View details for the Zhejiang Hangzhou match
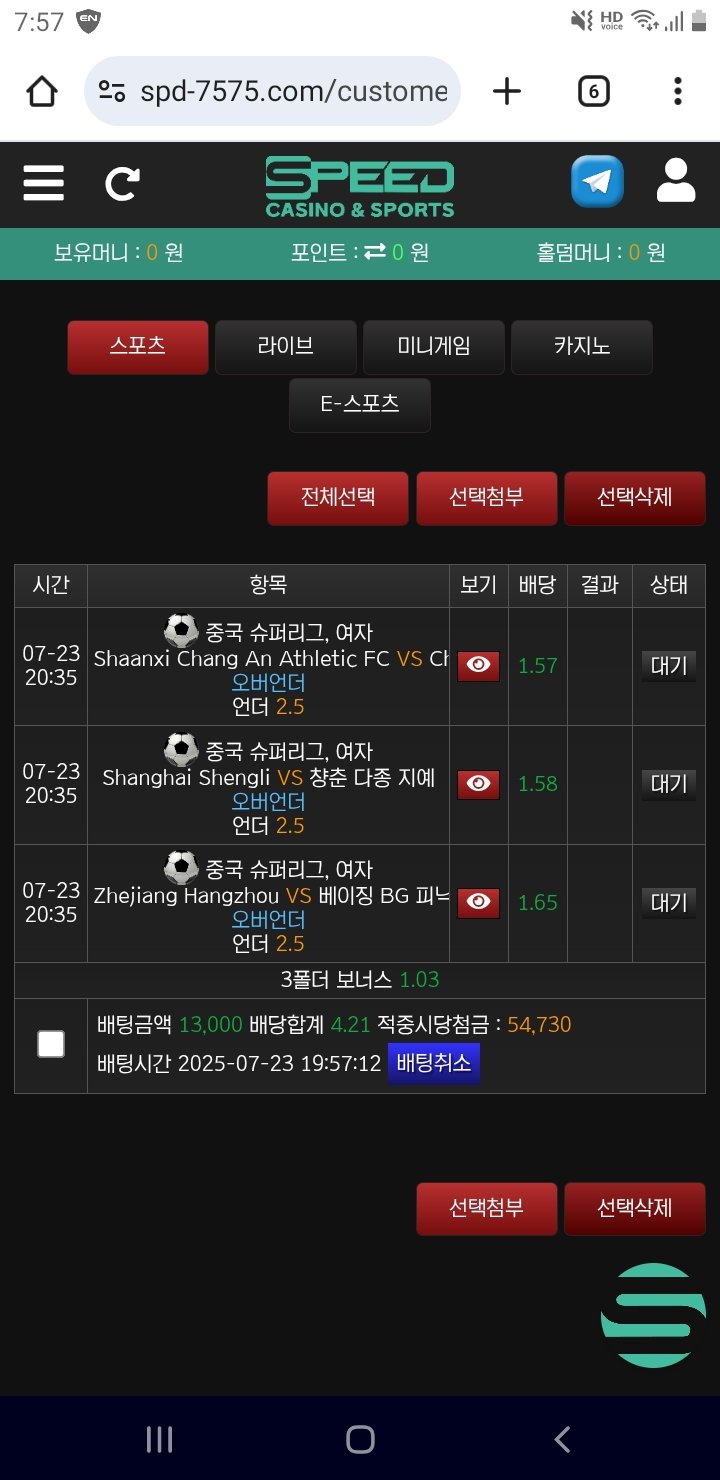Screen dimensions: 720x1480 478,903
